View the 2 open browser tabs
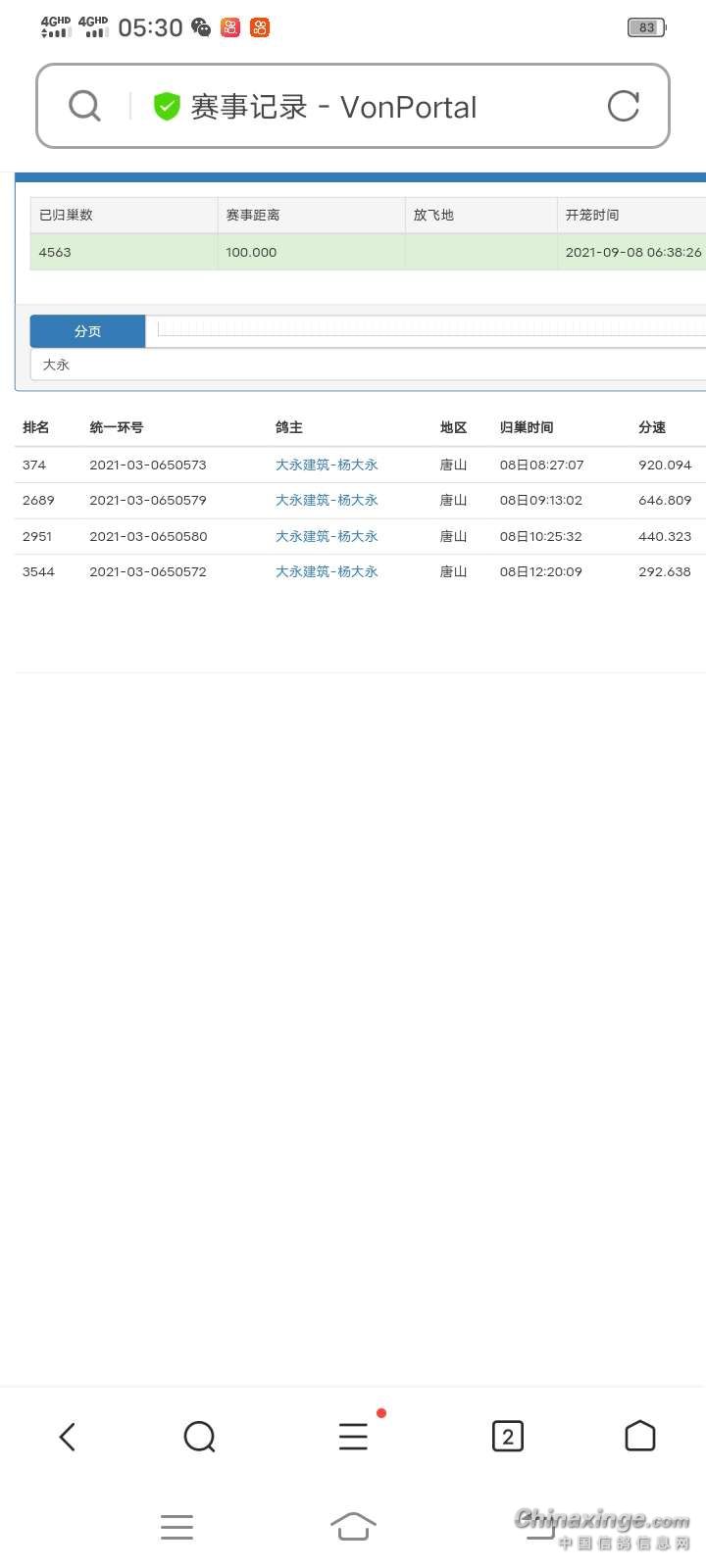The height and width of the screenshot is (1568, 706). pos(507,1437)
